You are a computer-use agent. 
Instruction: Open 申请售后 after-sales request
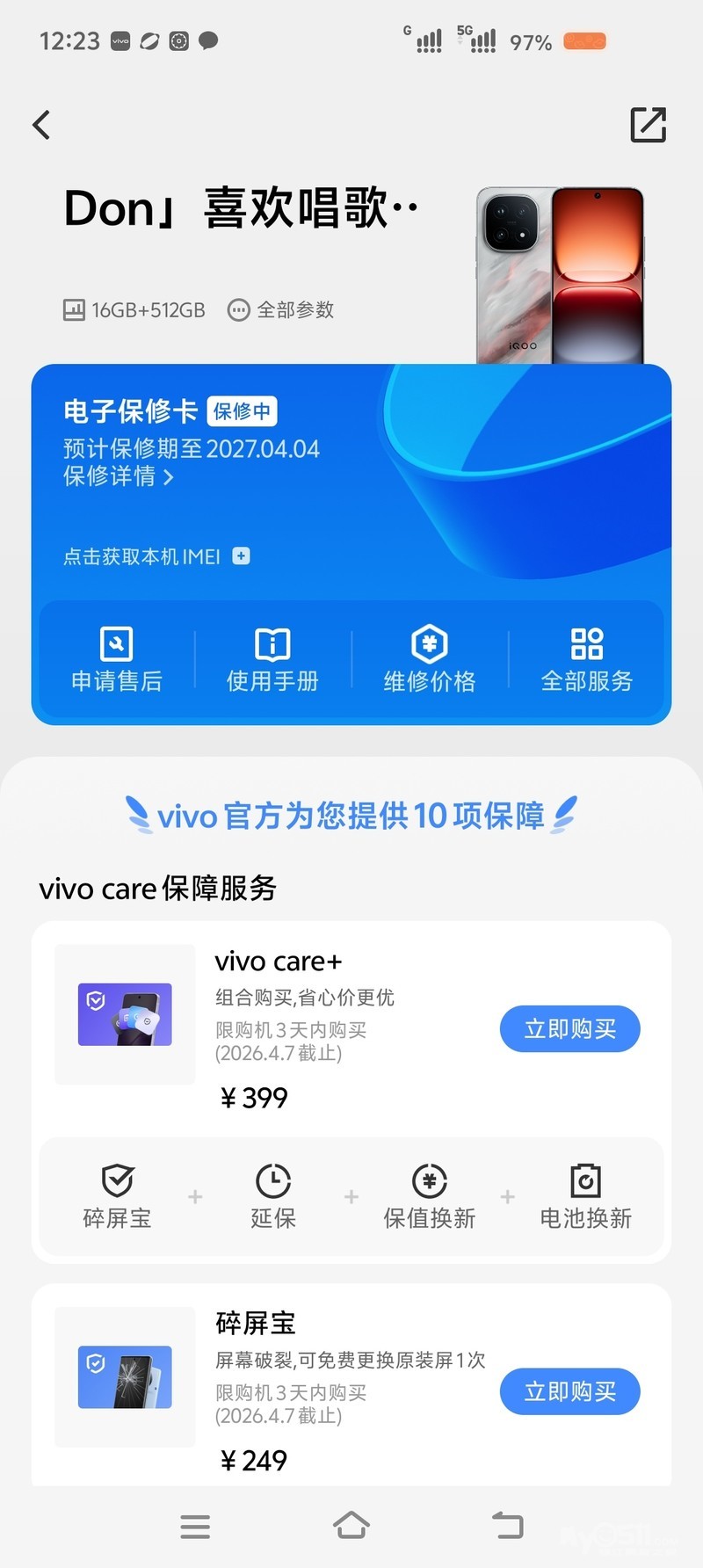(x=117, y=659)
